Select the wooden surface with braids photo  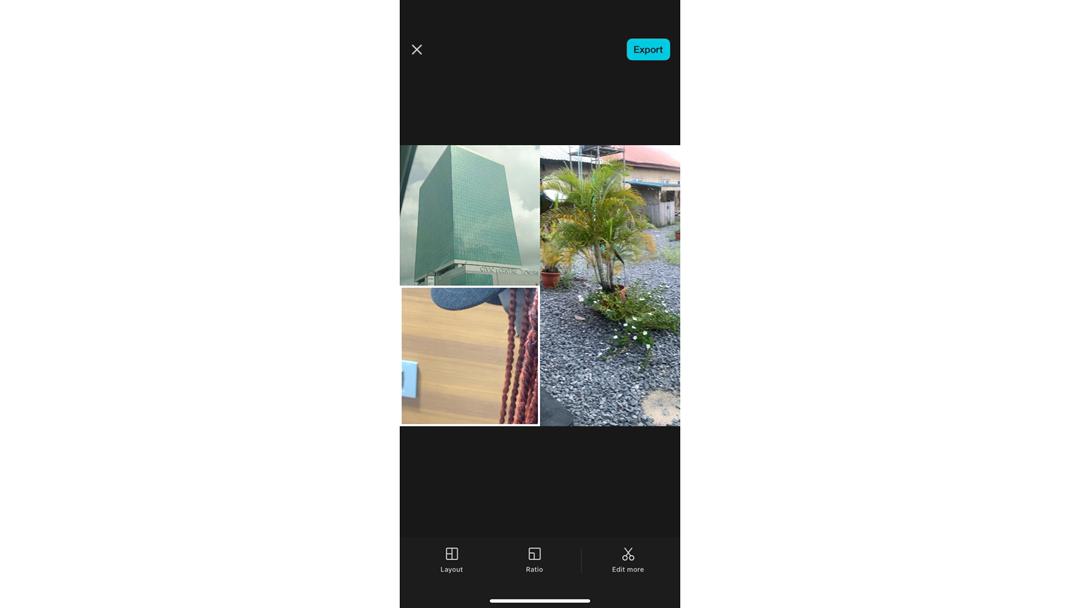(x=469, y=356)
